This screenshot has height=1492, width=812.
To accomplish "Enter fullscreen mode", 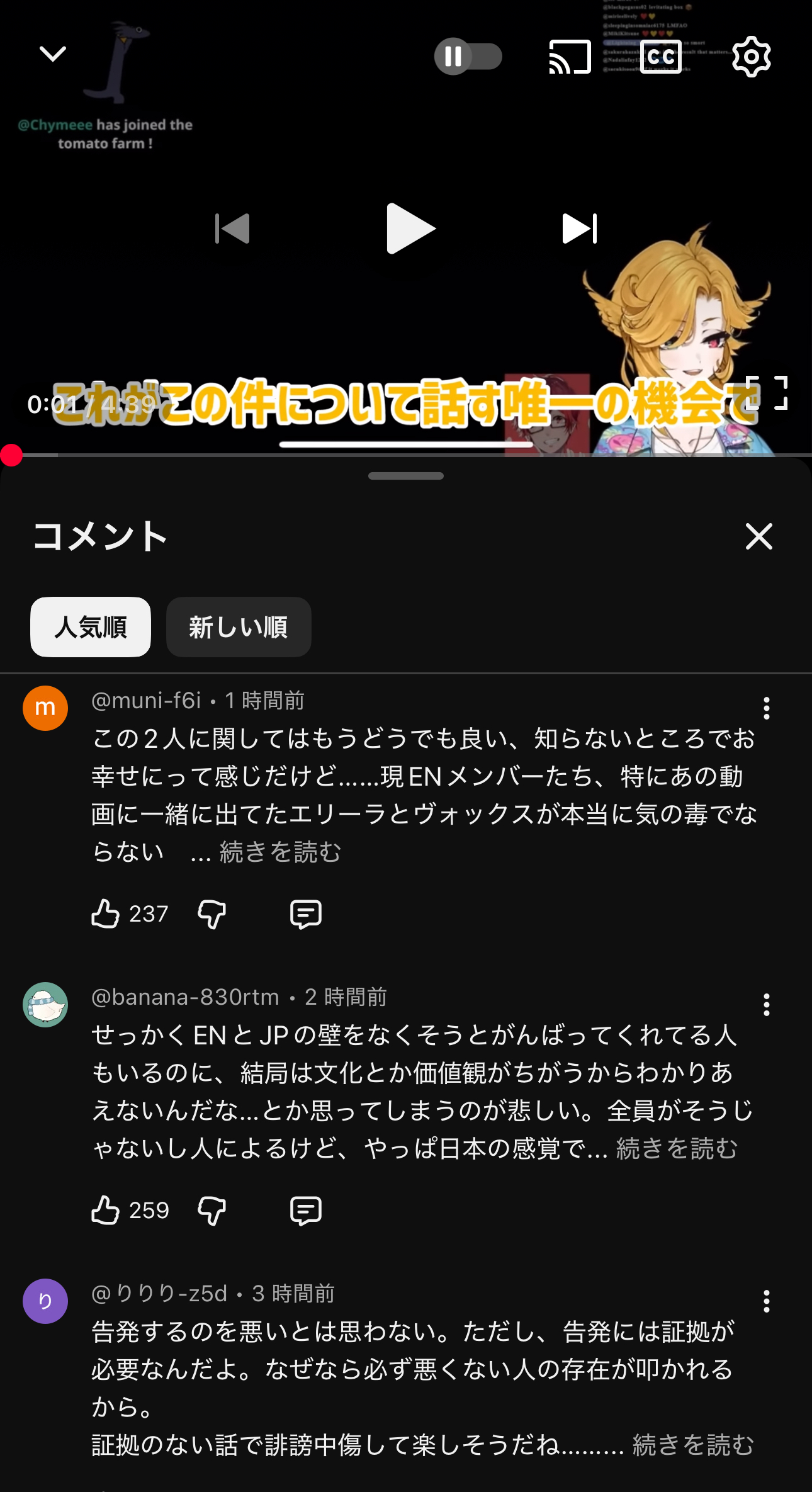I will 766,393.
